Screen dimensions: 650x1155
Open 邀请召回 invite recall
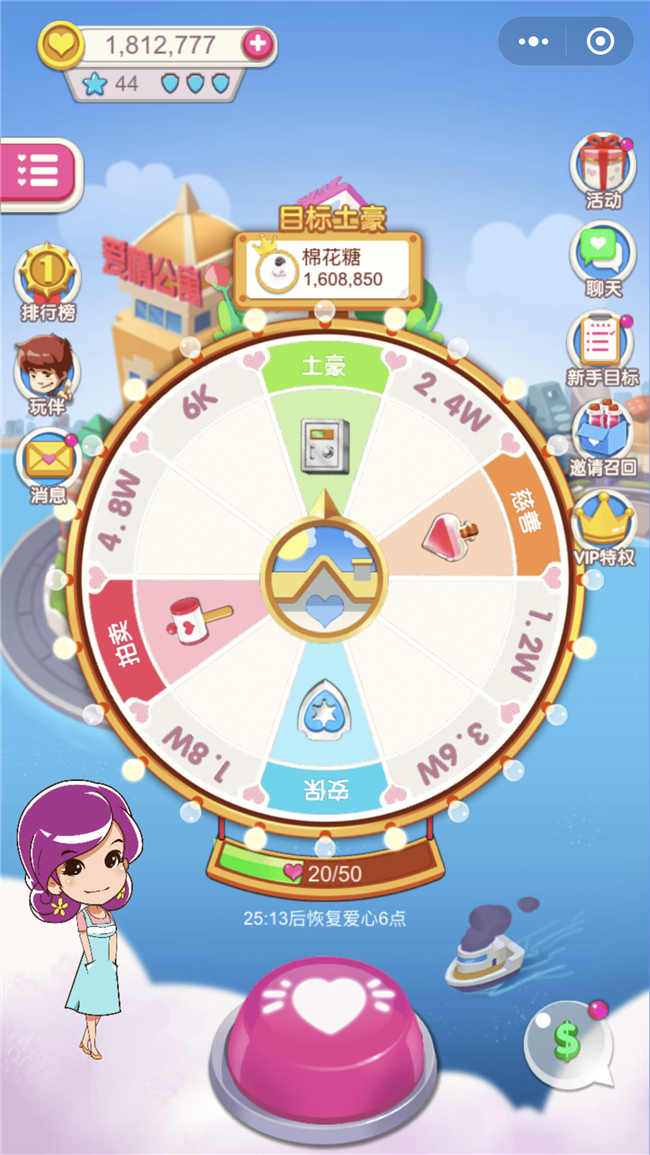pos(602,432)
